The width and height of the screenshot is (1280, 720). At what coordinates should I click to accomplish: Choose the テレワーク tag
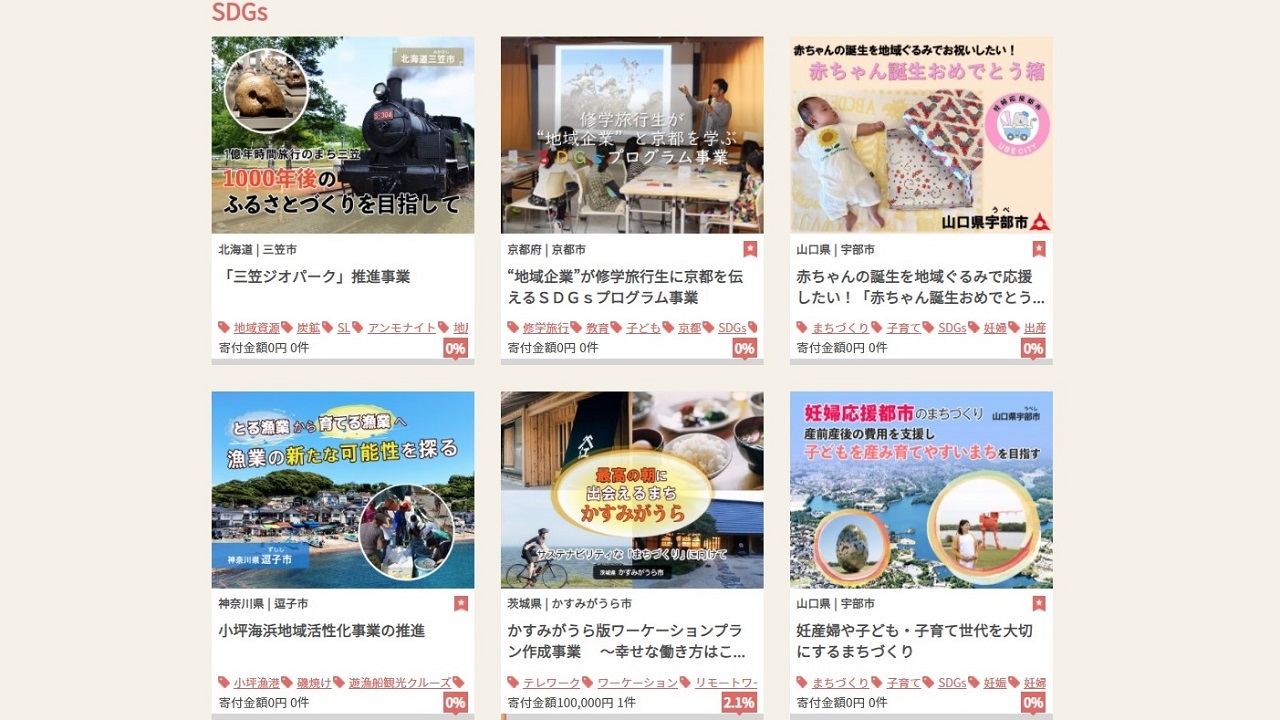point(551,683)
